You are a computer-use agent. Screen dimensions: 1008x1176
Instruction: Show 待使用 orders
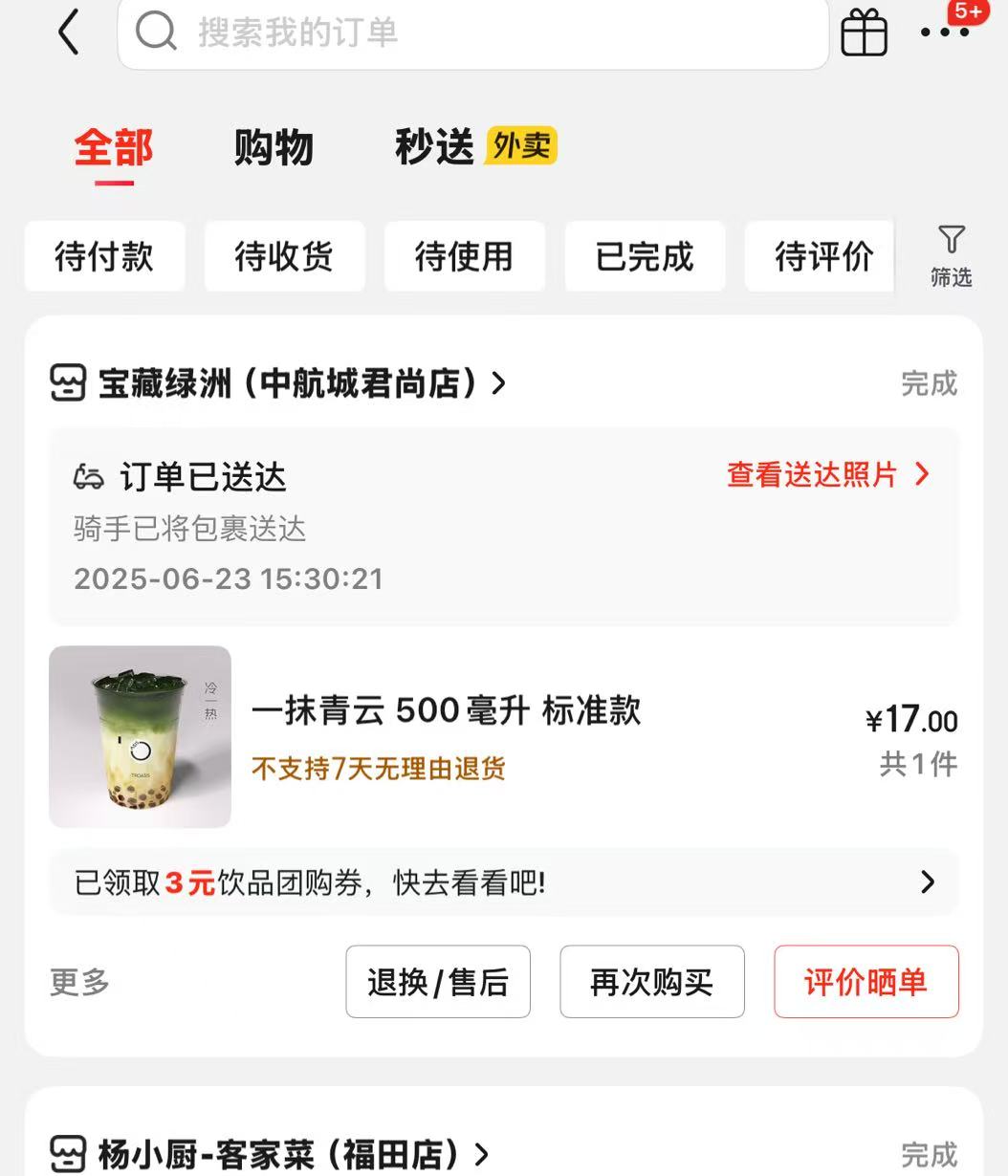pos(464,256)
